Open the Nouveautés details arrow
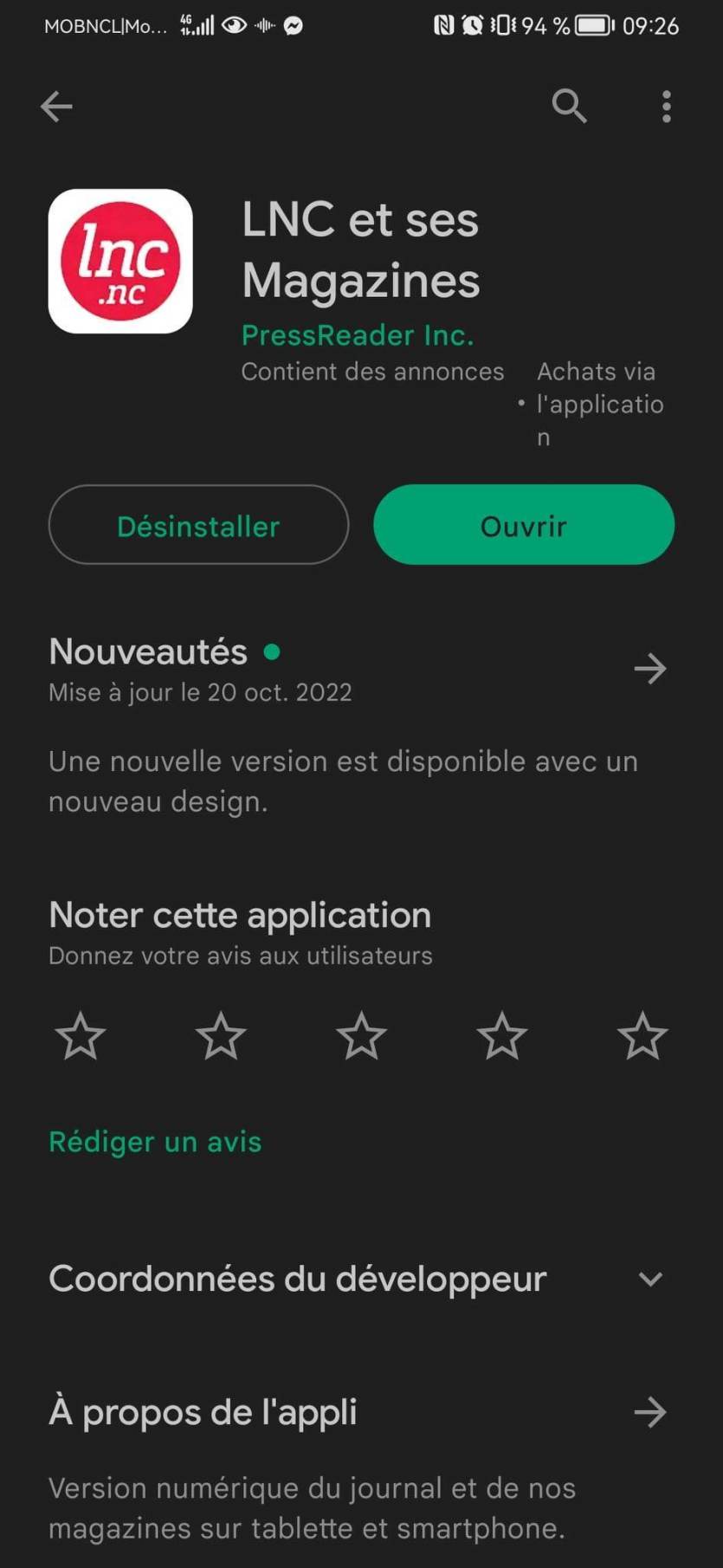Screen dimensions: 723x1568 click(649, 669)
